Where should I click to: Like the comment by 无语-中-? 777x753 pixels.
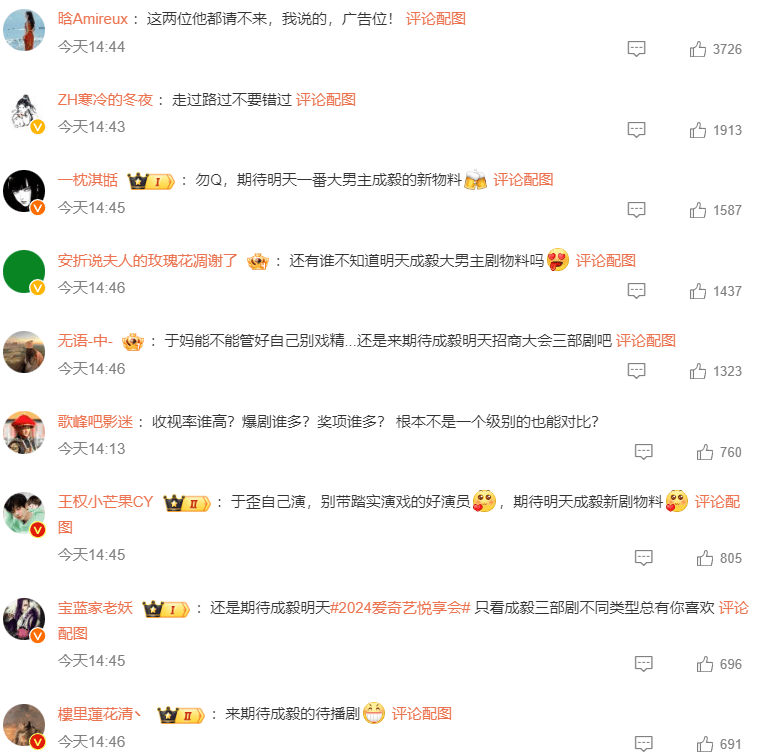point(698,371)
